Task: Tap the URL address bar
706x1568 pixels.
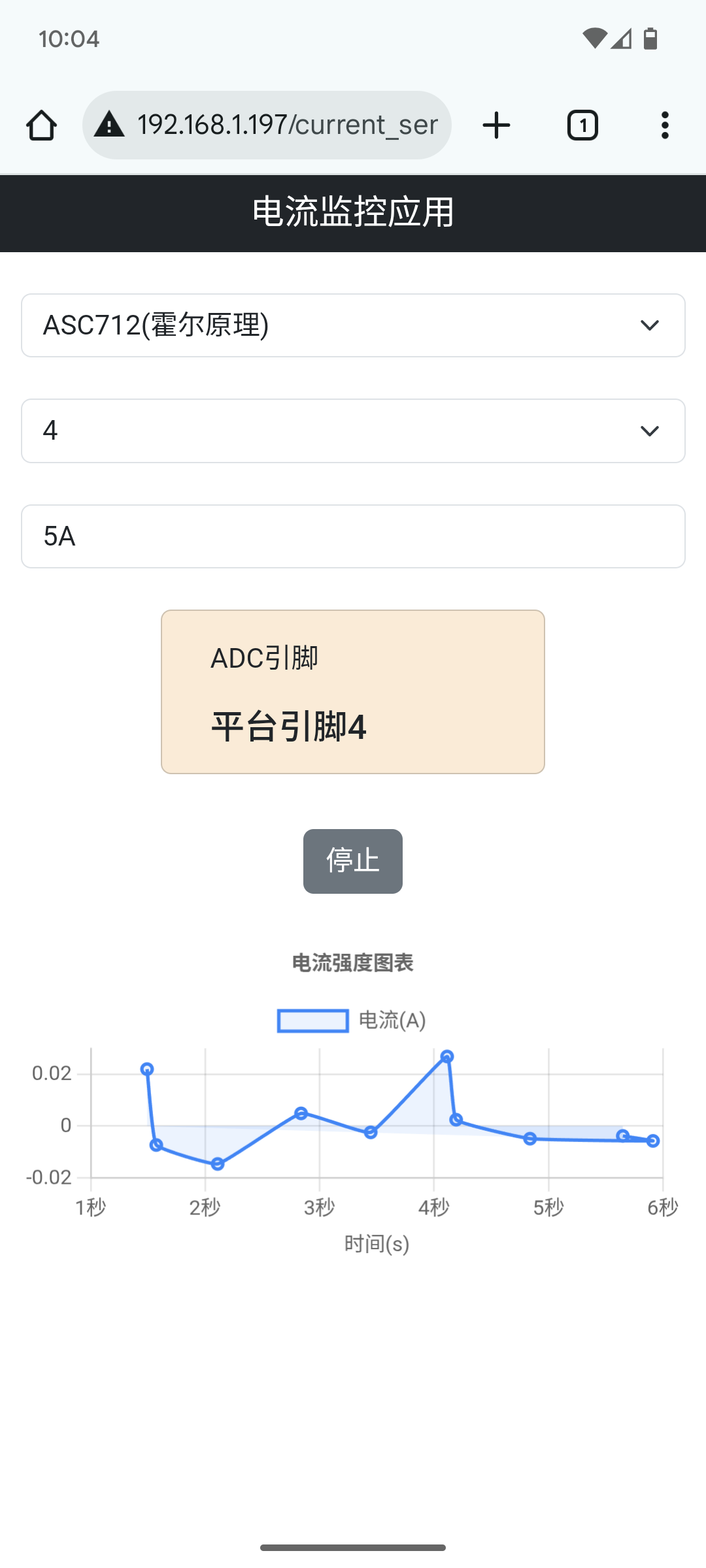Action: [267, 125]
